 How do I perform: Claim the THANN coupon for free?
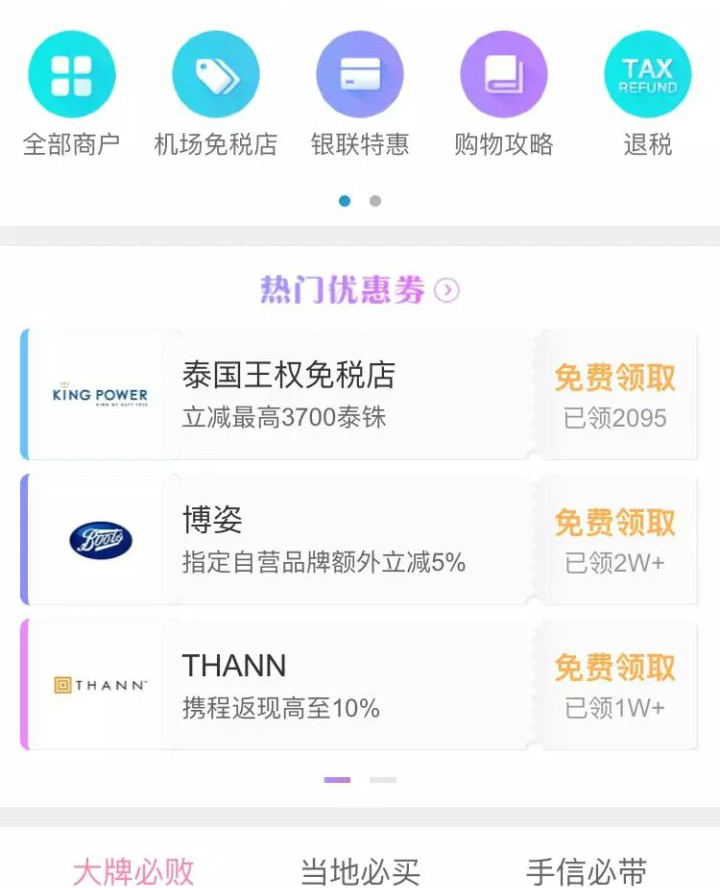pyautogui.click(x=615, y=668)
